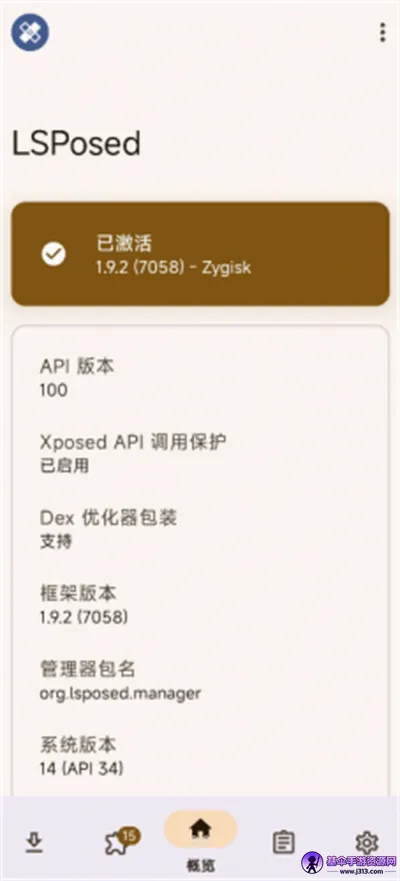This screenshot has width=400, height=881.
Task: Go to the settings gear tab
Action: [366, 842]
